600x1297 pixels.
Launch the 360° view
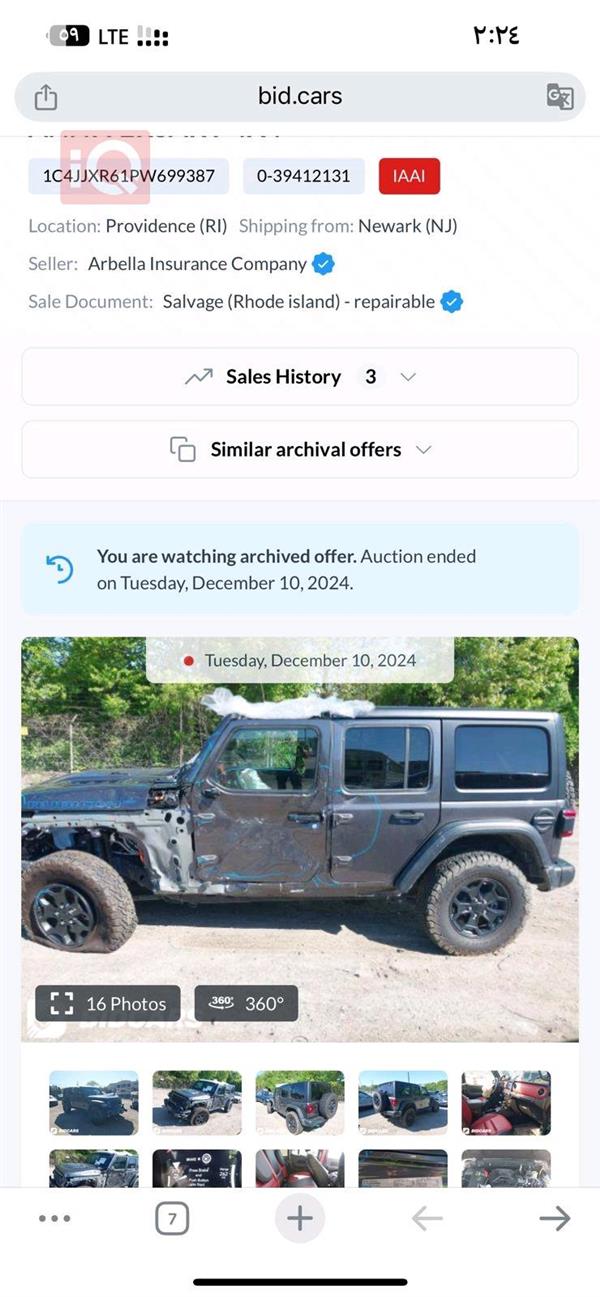pyautogui.click(x=246, y=1004)
